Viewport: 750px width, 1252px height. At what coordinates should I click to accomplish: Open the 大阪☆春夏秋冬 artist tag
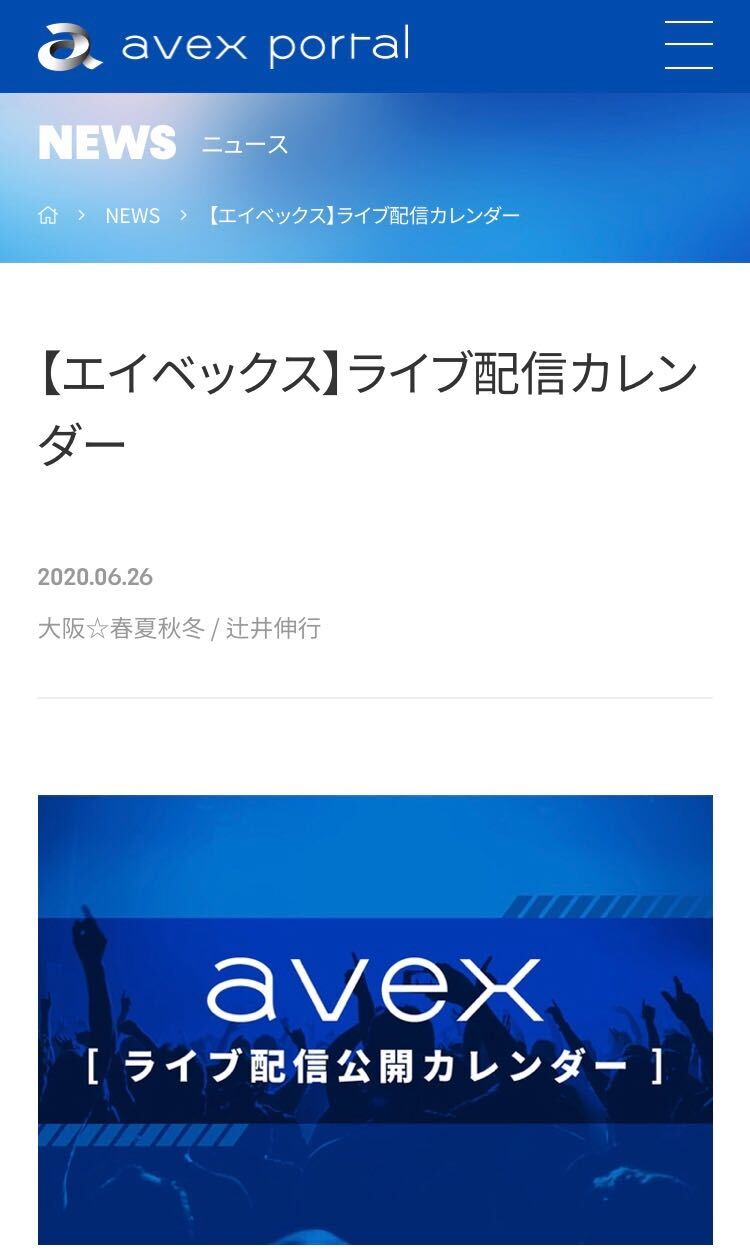tap(120, 628)
